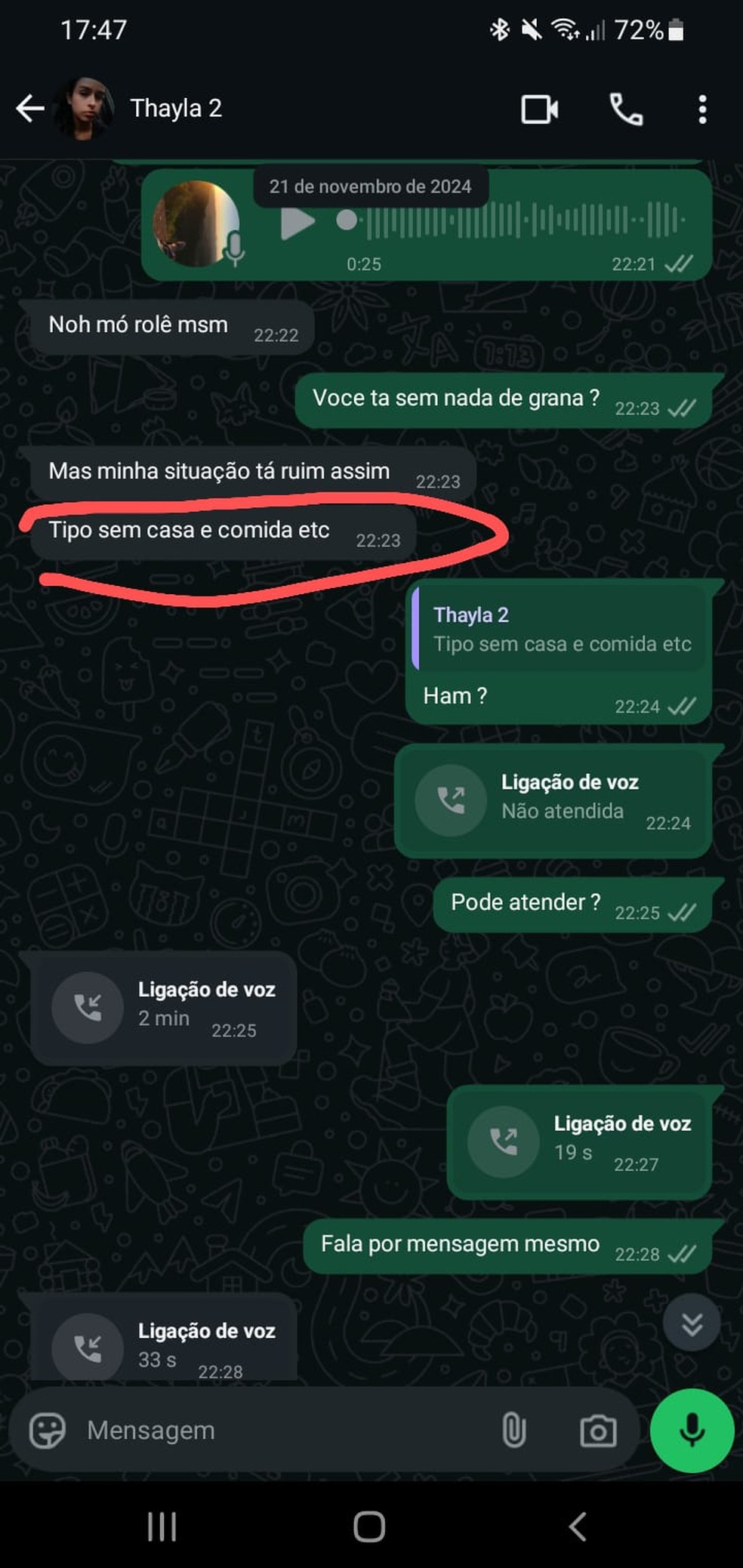
Task: Record a voice message with the microphone
Action: (692, 1431)
